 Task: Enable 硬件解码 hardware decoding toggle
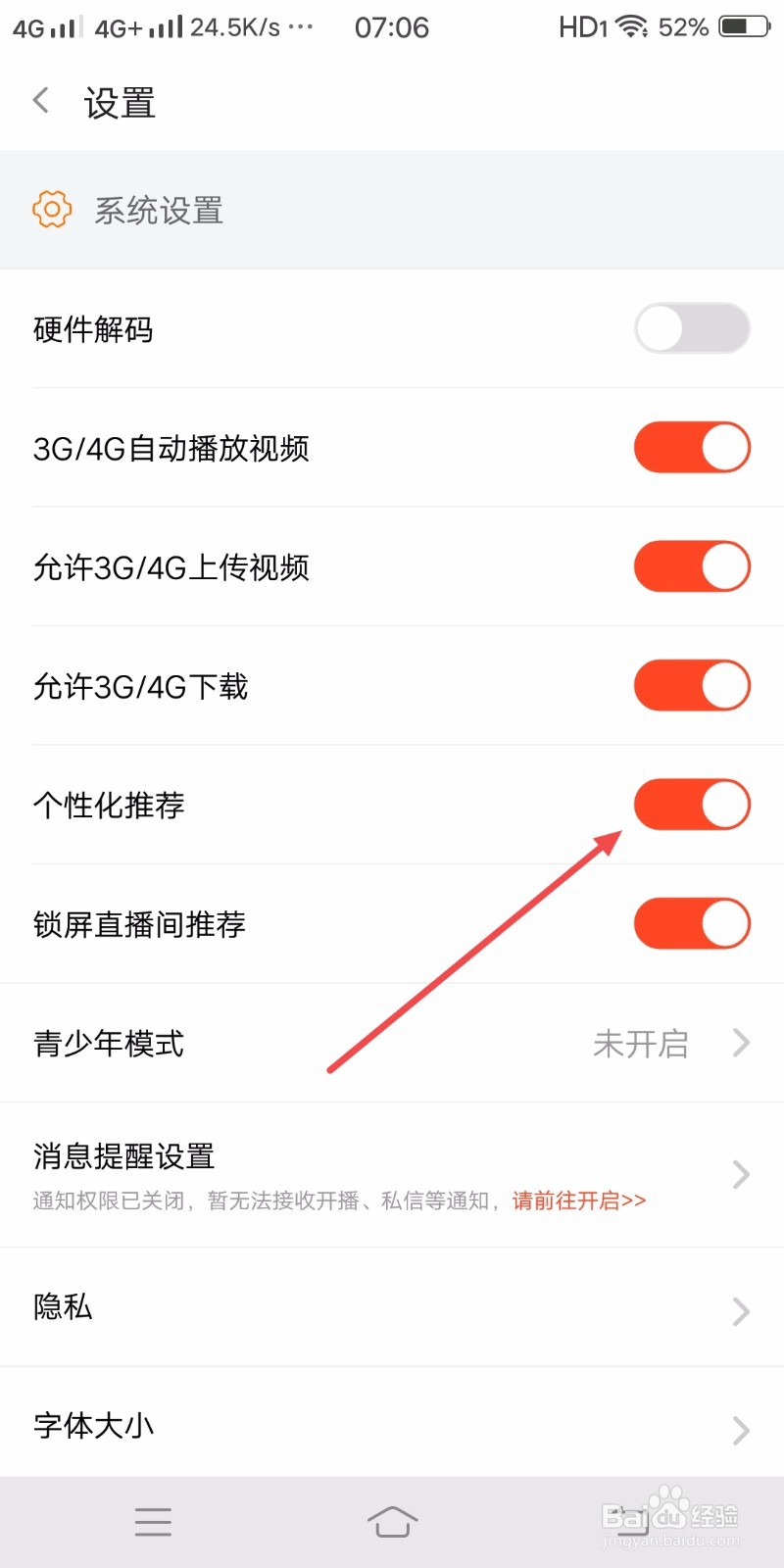point(692,328)
